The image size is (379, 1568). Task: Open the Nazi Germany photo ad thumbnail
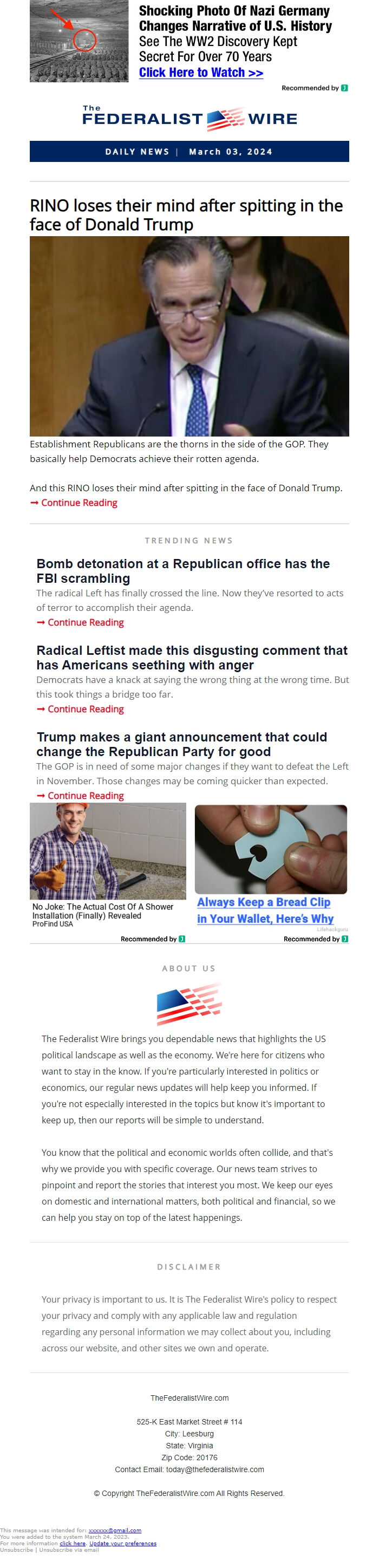click(79, 41)
